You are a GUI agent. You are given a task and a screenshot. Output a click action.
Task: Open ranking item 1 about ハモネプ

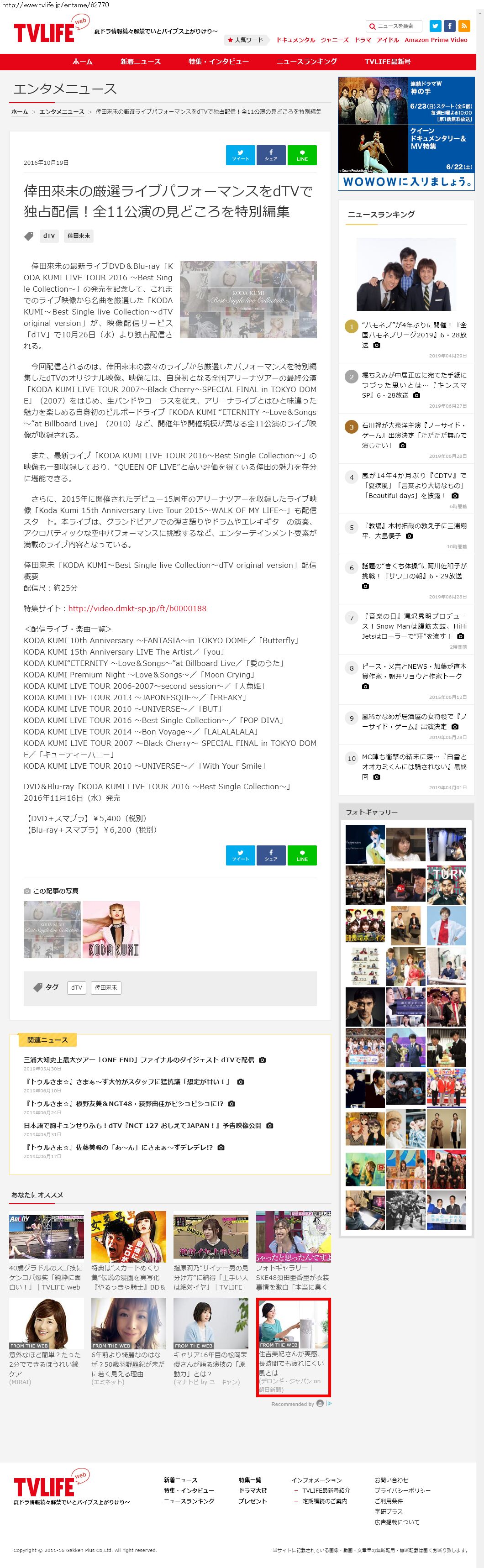coord(414,334)
